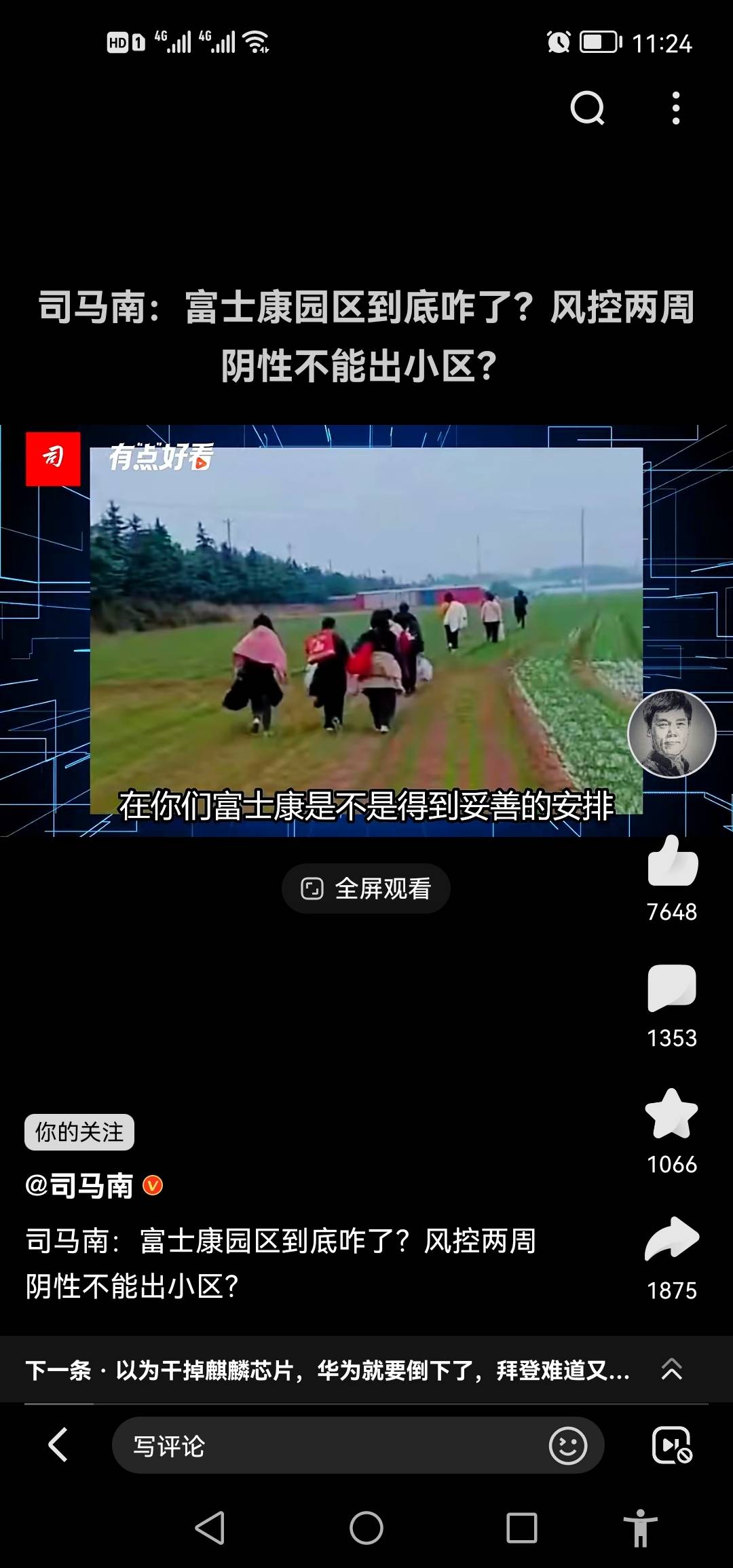Open @司马南 account name link
The height and width of the screenshot is (1568, 733).
click(x=80, y=1186)
